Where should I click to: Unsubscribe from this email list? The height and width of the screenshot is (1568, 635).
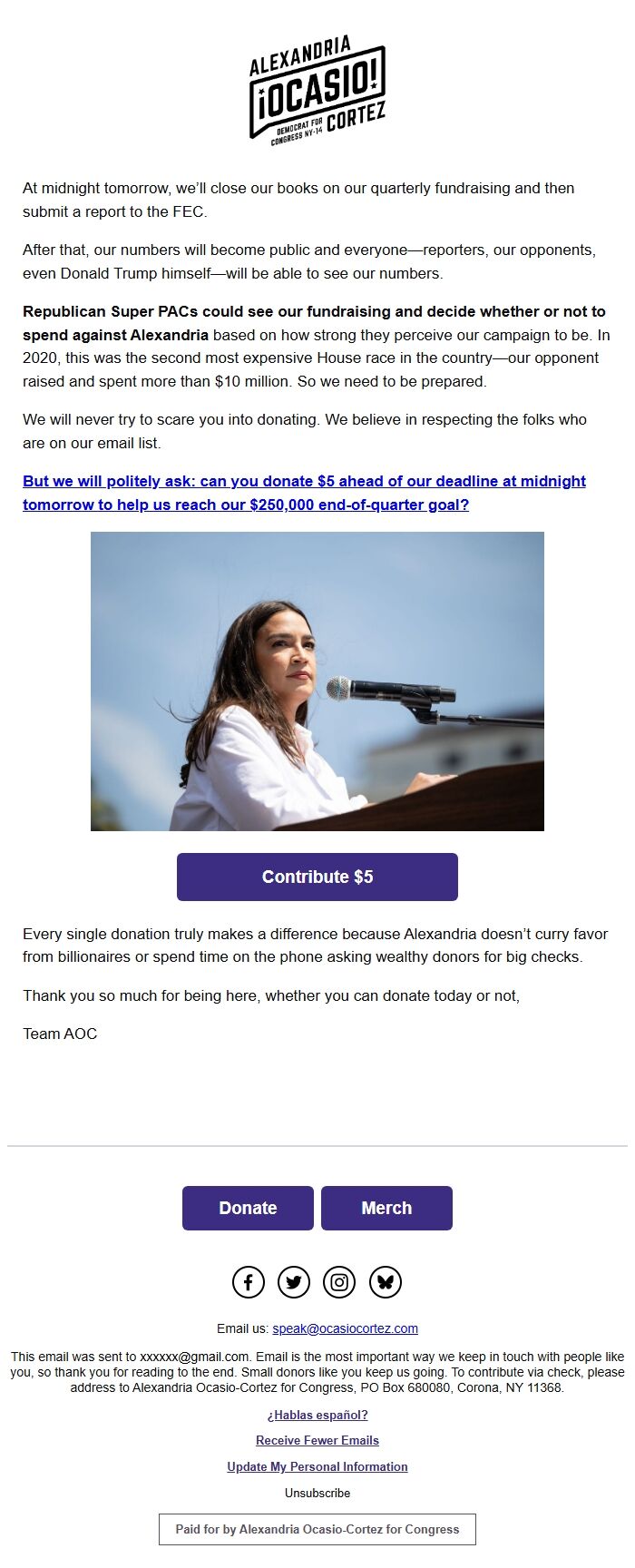tap(317, 1493)
